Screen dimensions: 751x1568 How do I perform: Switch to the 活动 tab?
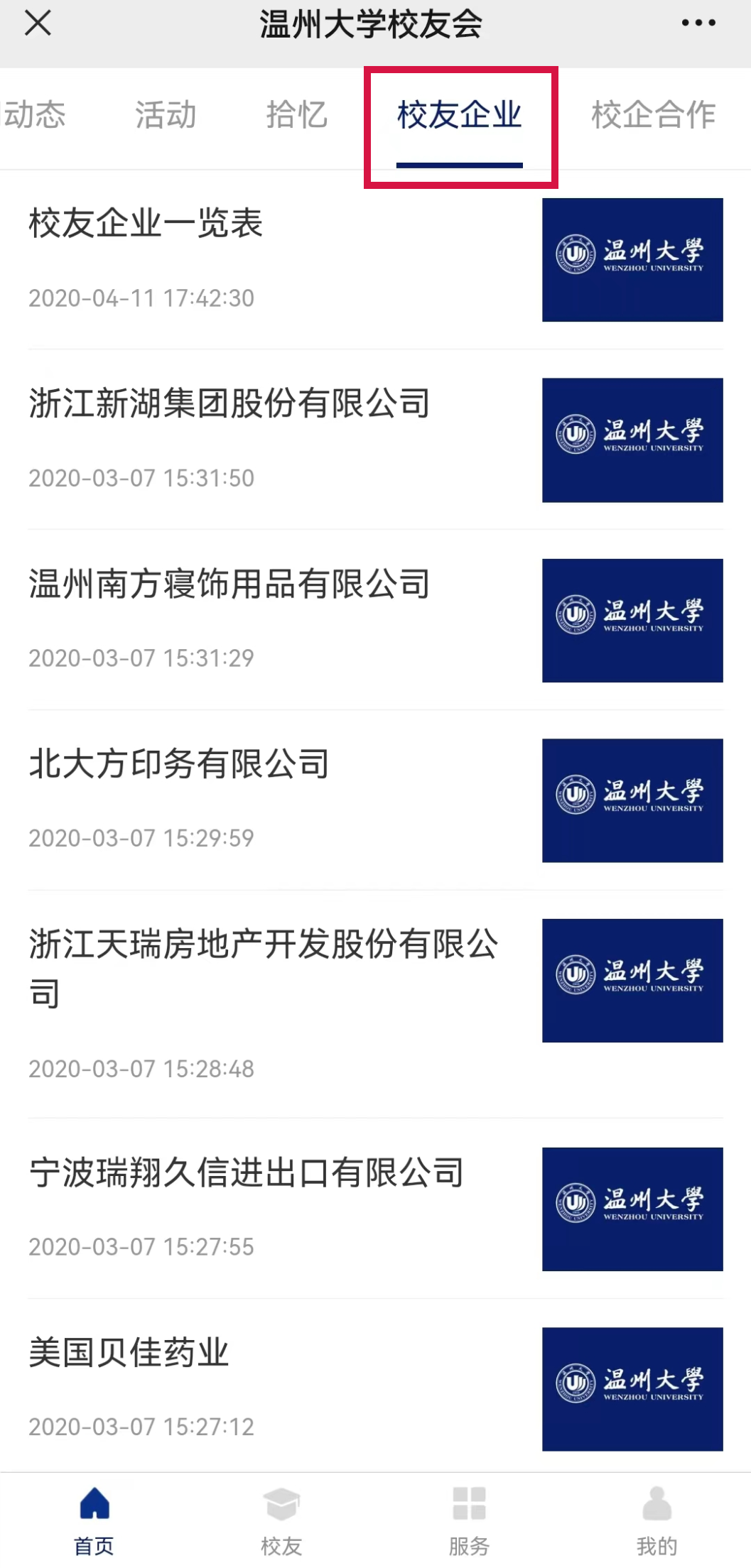[x=166, y=115]
